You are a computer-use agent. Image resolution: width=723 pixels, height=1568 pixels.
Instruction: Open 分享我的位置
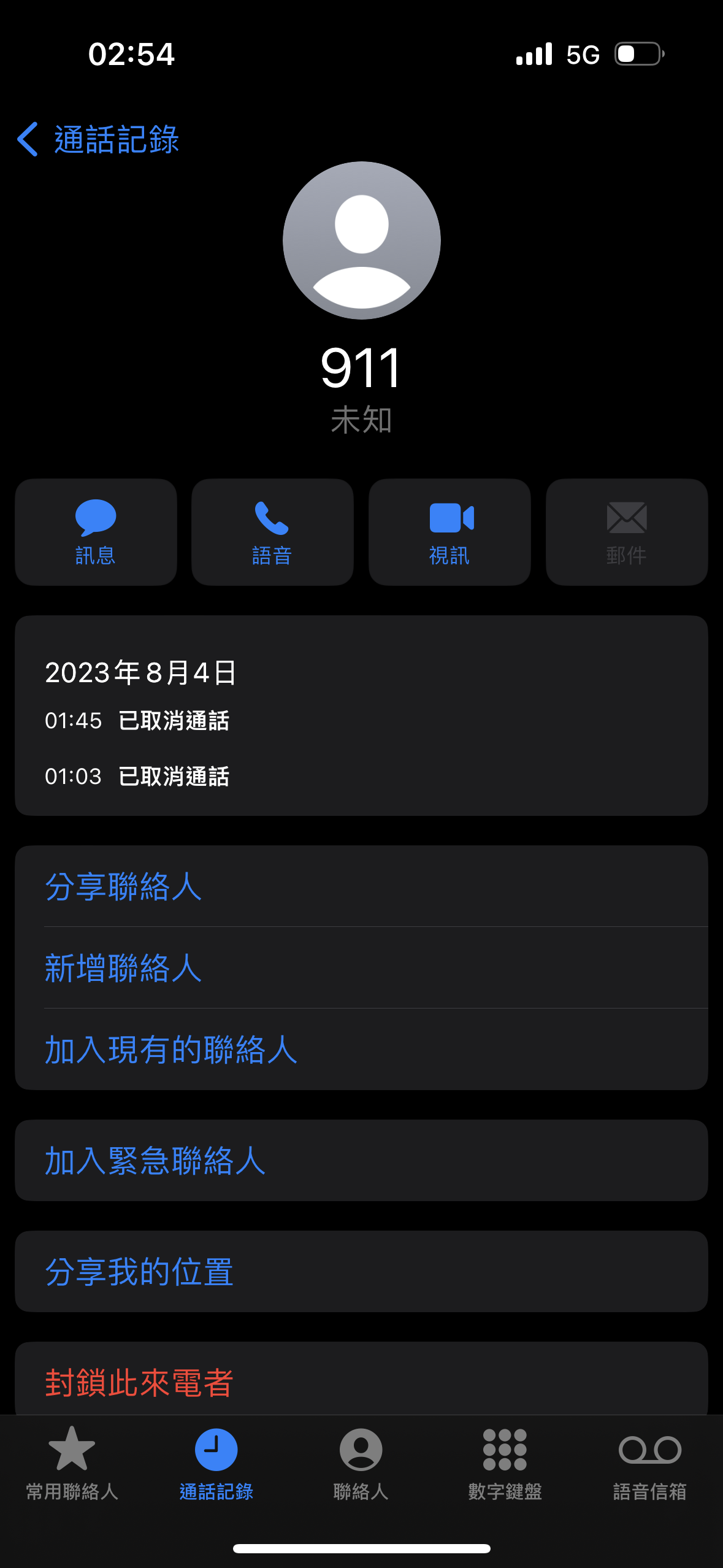click(361, 1272)
